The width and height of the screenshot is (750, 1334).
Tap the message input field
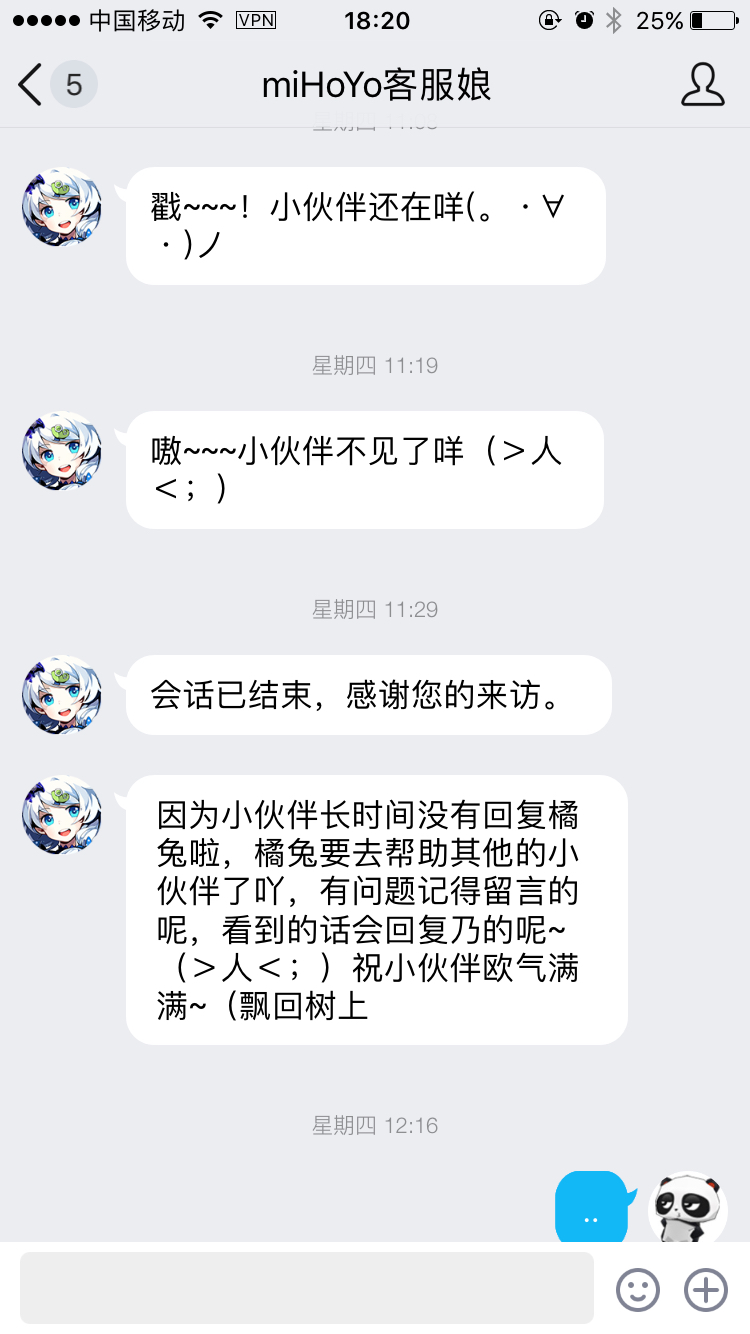[x=307, y=1288]
